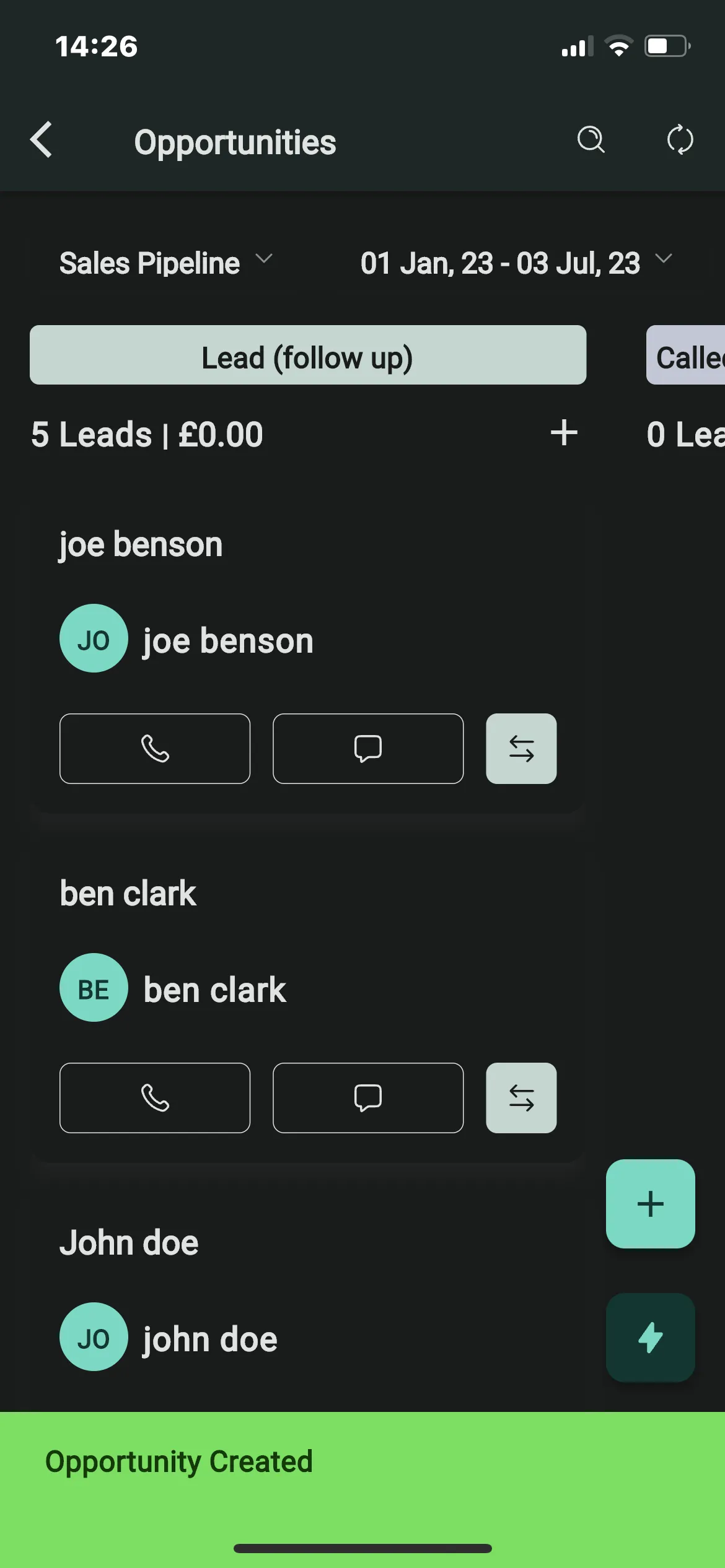Refresh the opportunities list
This screenshot has height=1568, width=725.
point(680,140)
